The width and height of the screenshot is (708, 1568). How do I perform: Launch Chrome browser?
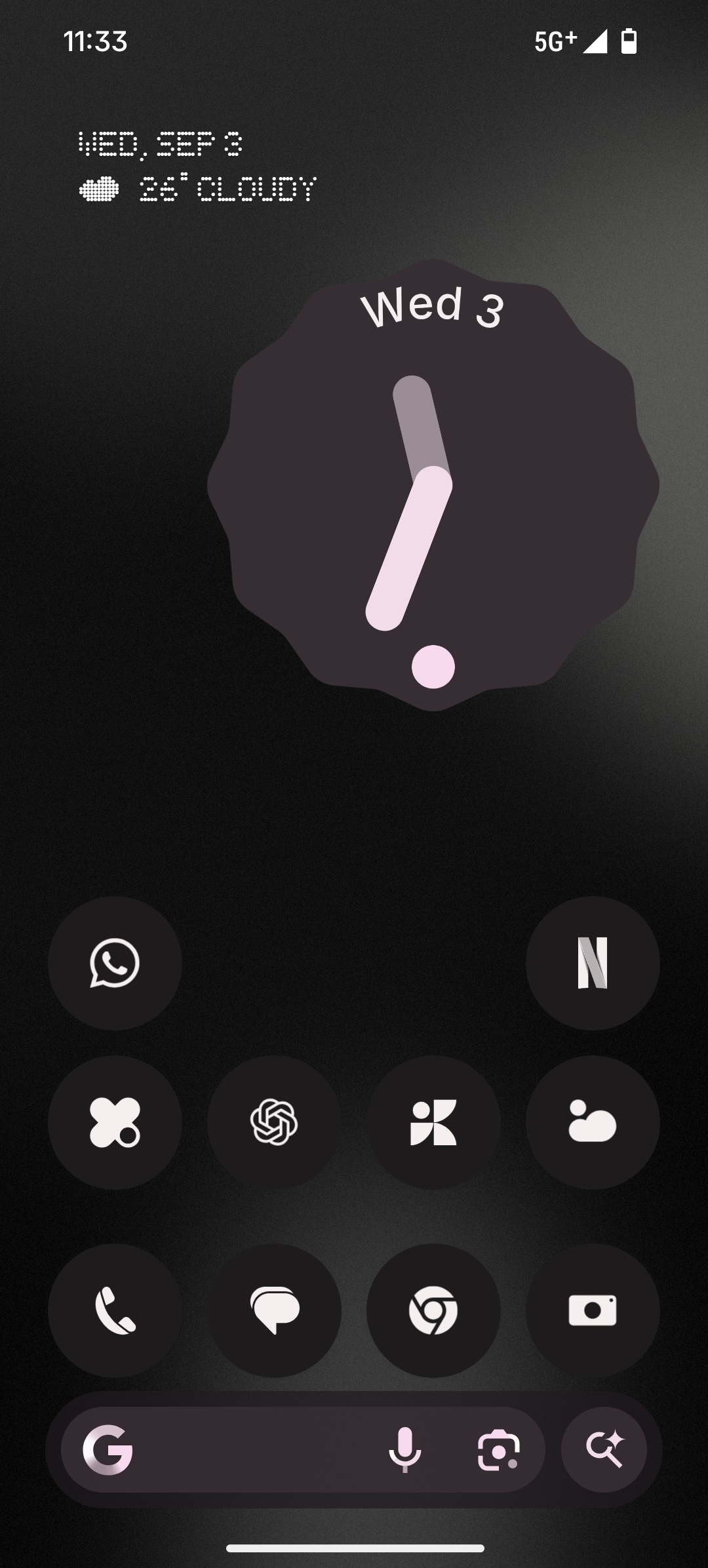coord(433,1310)
